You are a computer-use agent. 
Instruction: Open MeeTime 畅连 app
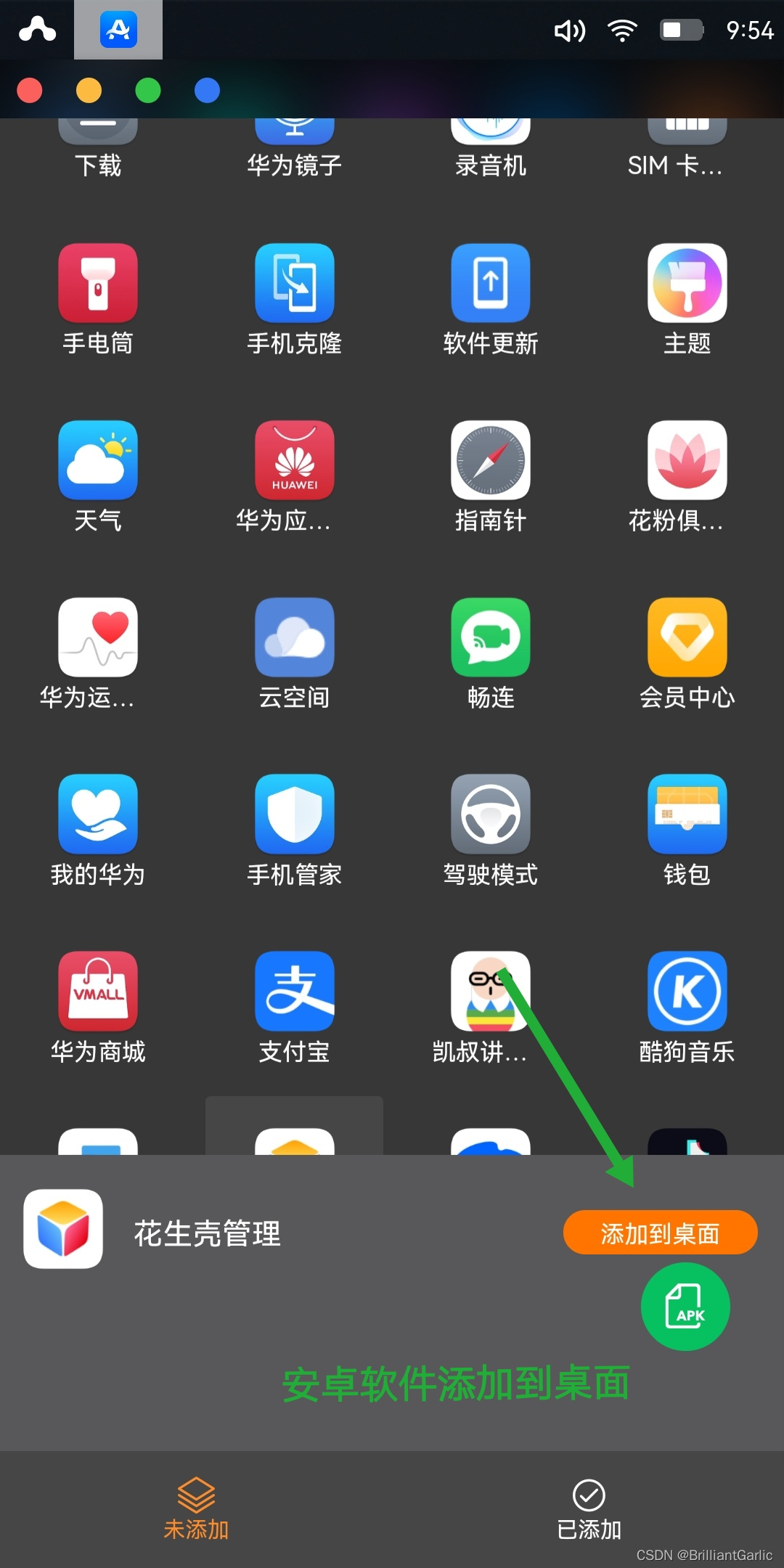(x=490, y=637)
